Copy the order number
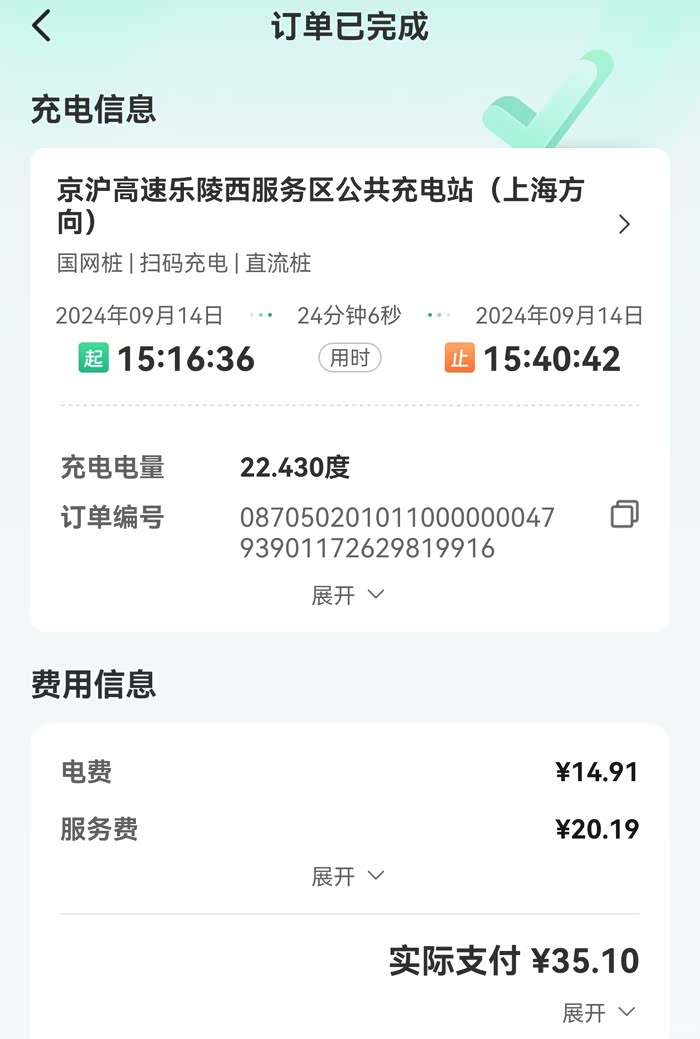Viewport: 700px width, 1039px height. click(x=624, y=514)
